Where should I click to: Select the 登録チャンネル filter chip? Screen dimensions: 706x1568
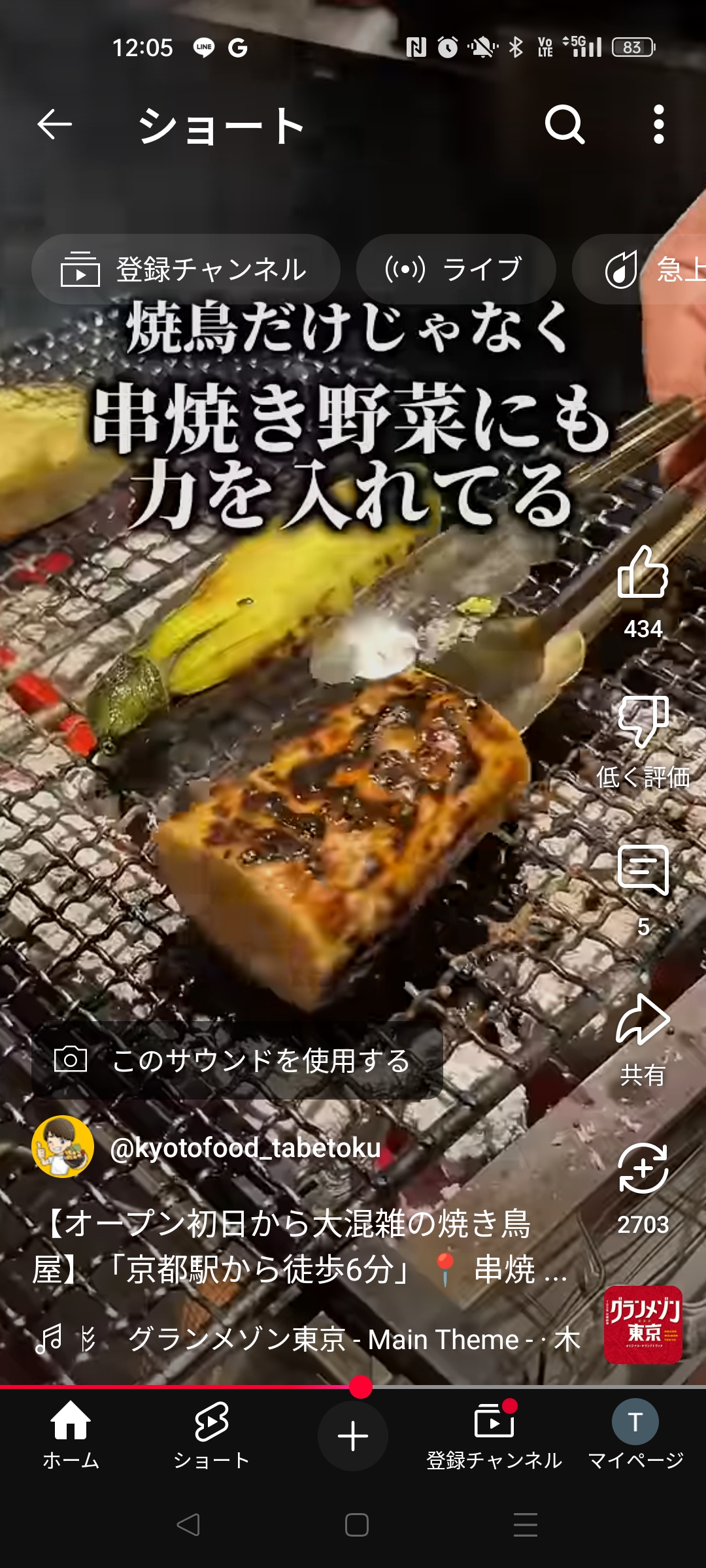click(186, 269)
